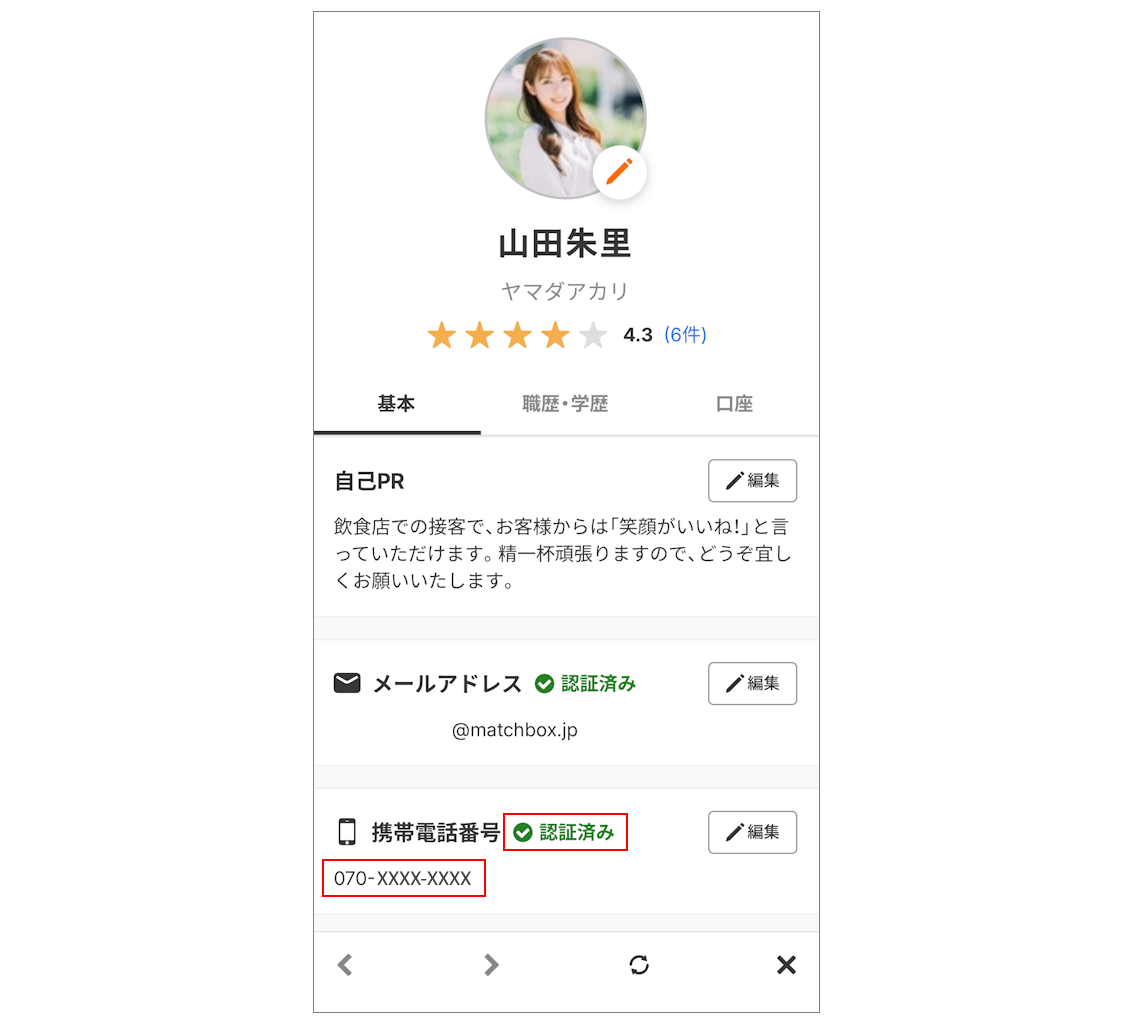
Task: Edit the 携帯電話番号
Action: pyautogui.click(x=752, y=832)
